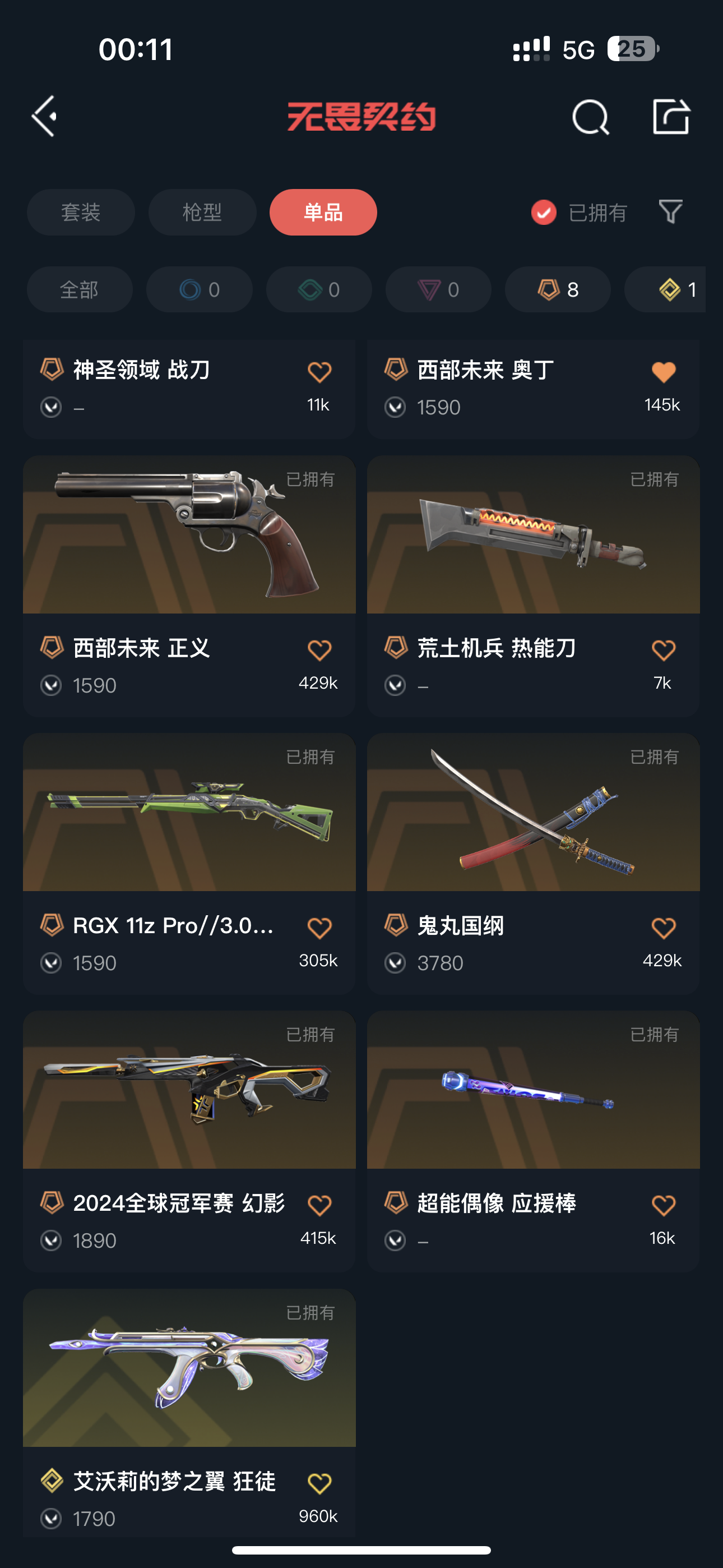This screenshot has height=1568, width=723.
Task: Go back using the top-left arrow
Action: pyautogui.click(x=45, y=116)
